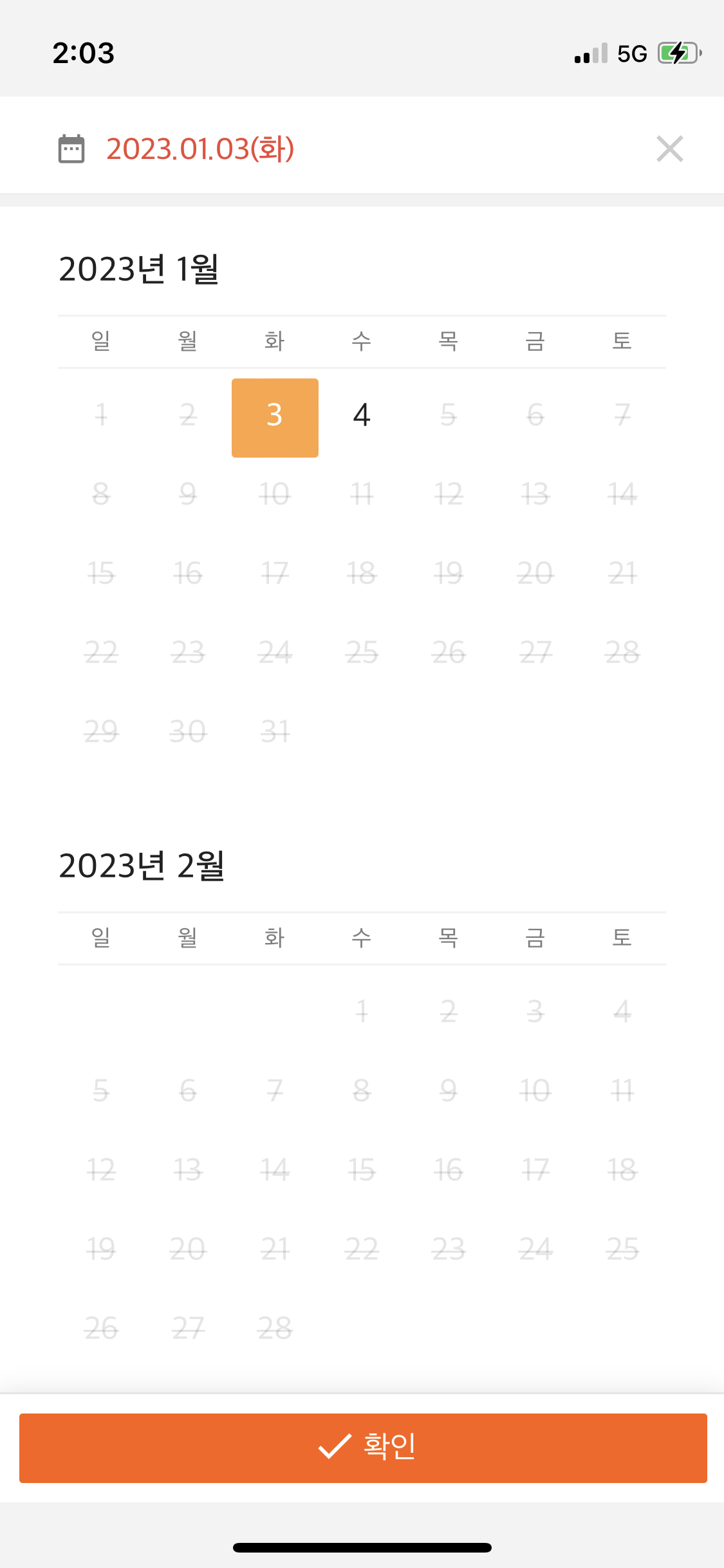Select January 4 on the calendar
Screen dimensions: 724x1568
click(362, 415)
